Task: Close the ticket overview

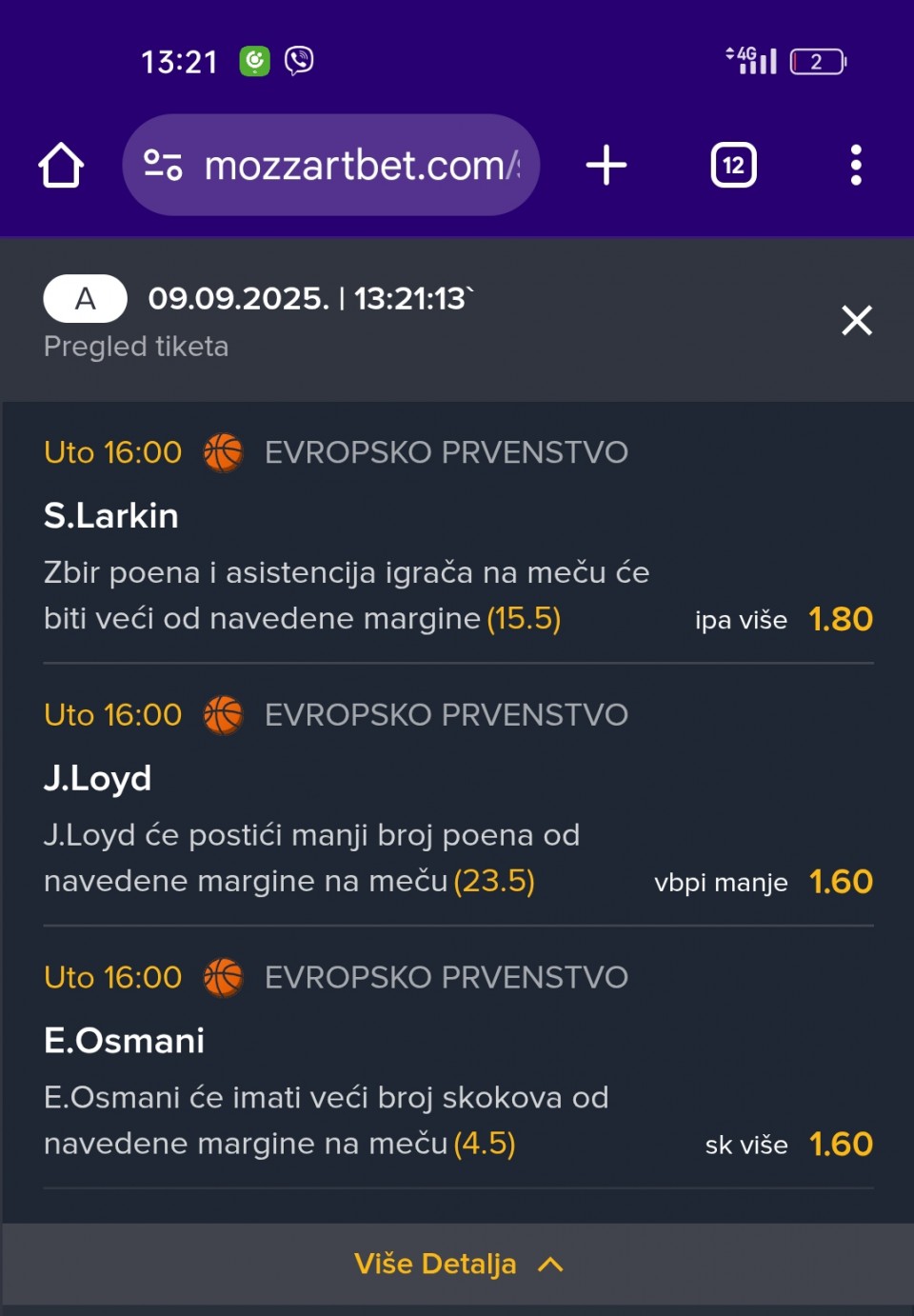Action: [x=857, y=321]
